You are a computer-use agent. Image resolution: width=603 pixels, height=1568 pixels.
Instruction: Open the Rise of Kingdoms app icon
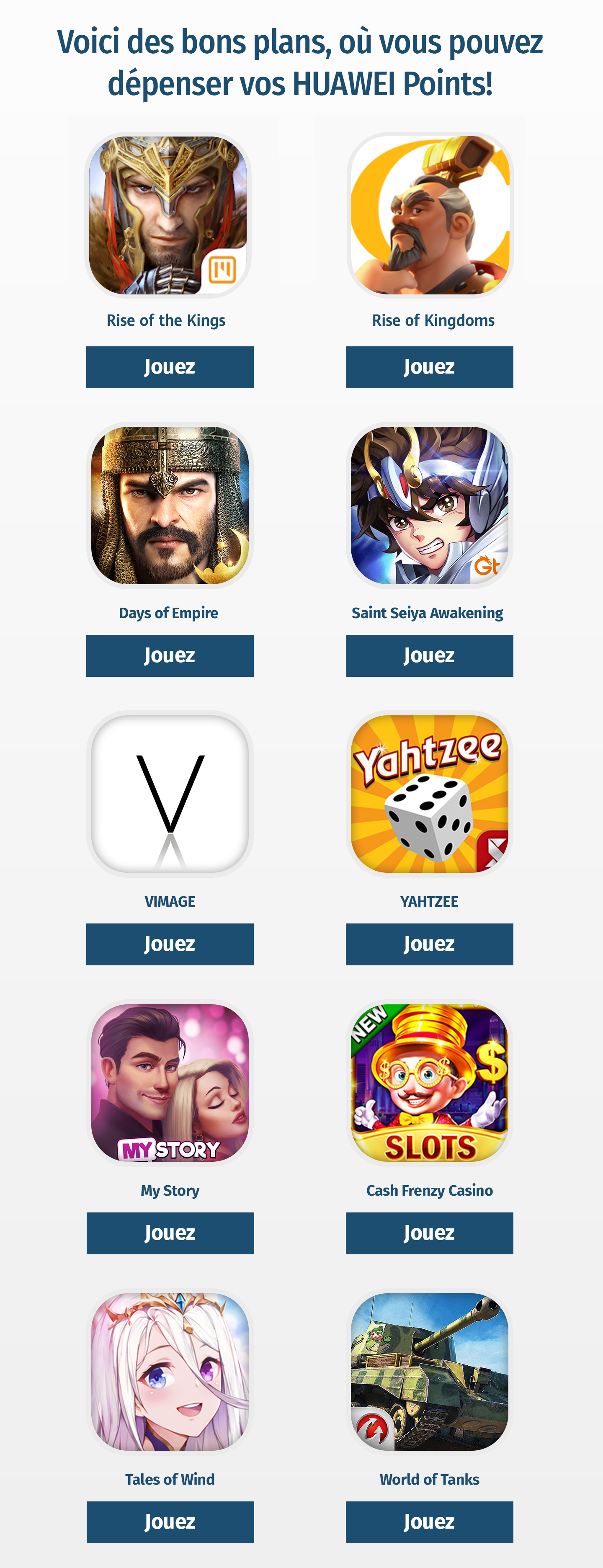click(x=430, y=215)
